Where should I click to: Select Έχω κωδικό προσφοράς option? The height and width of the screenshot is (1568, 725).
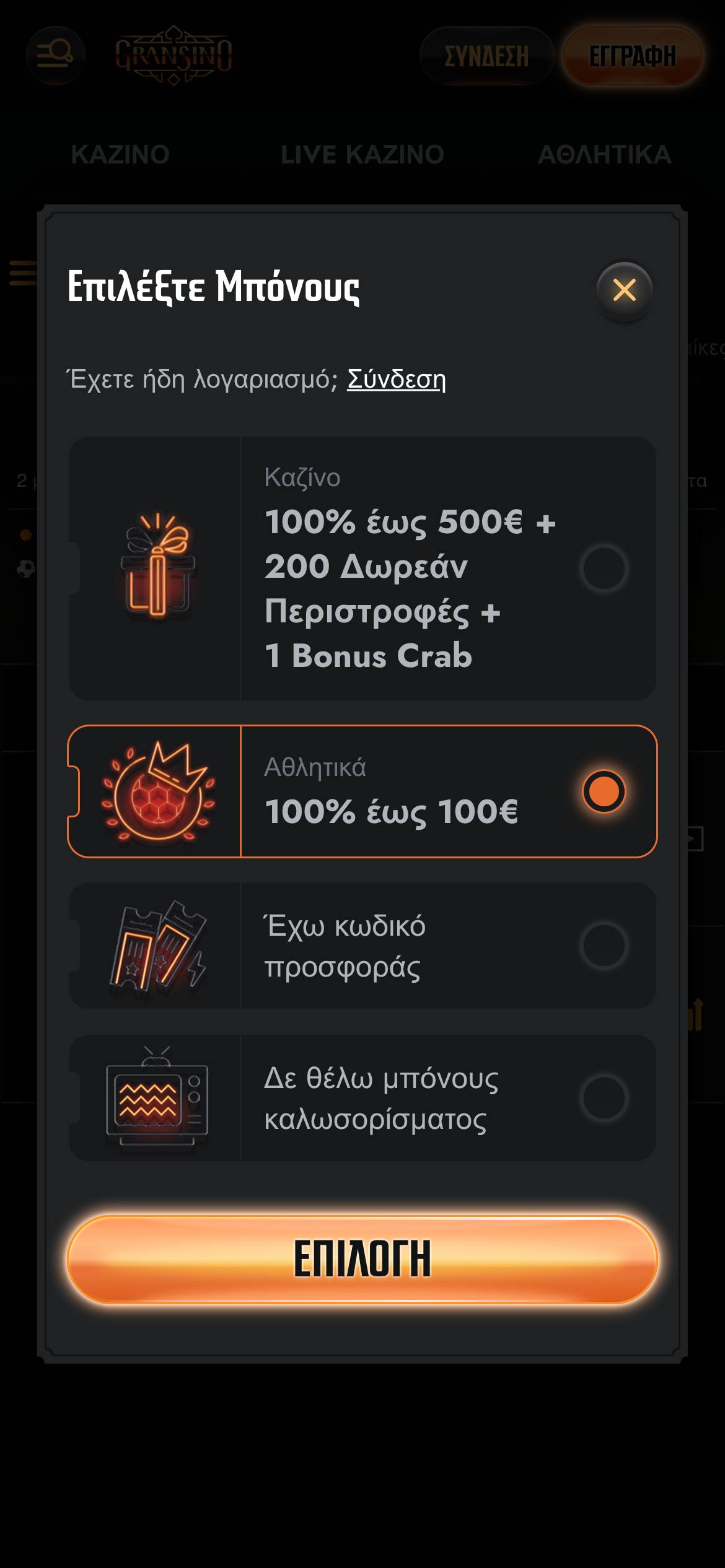click(603, 946)
